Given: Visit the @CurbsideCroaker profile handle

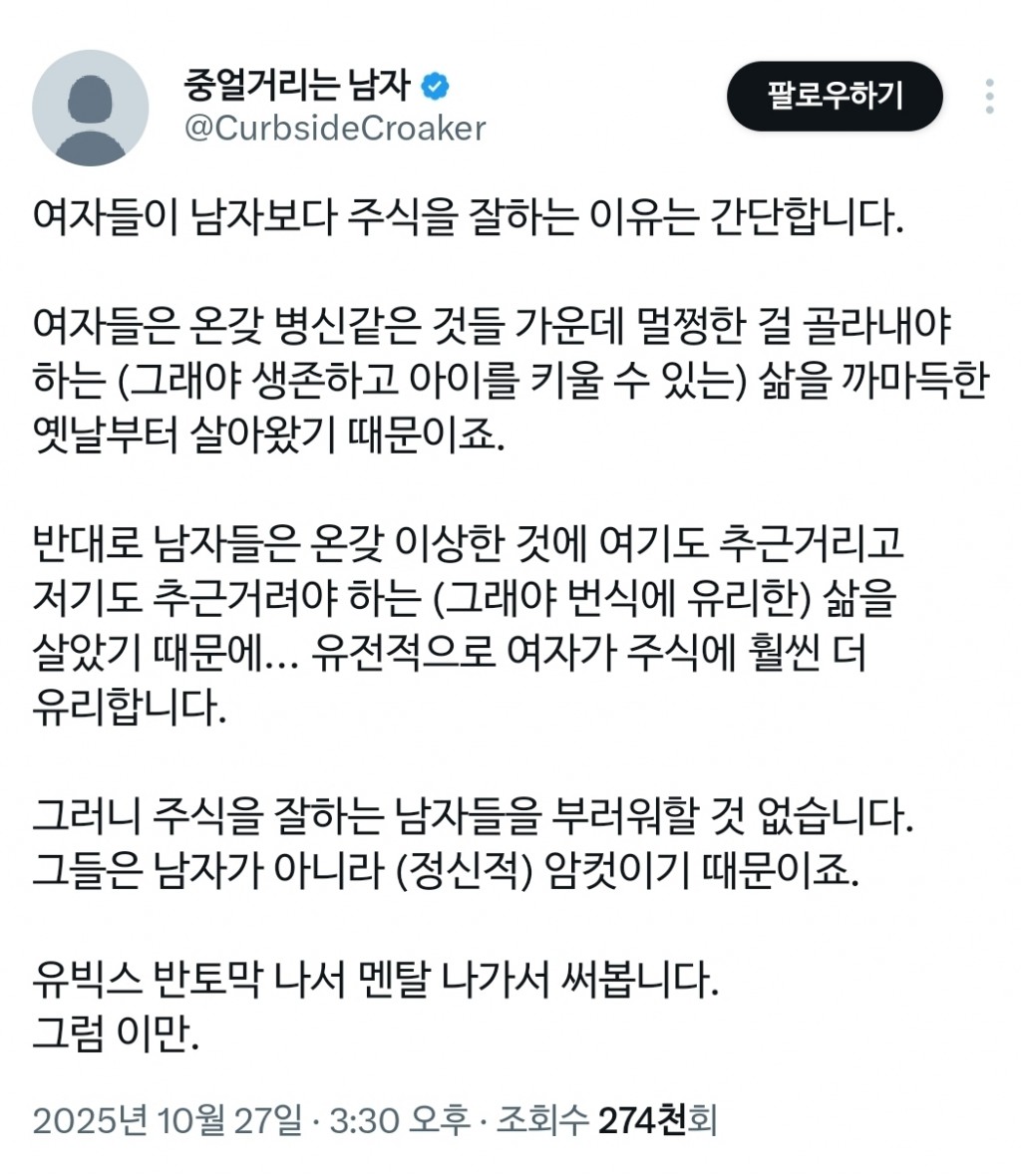Looking at the screenshot, I should point(334,129).
